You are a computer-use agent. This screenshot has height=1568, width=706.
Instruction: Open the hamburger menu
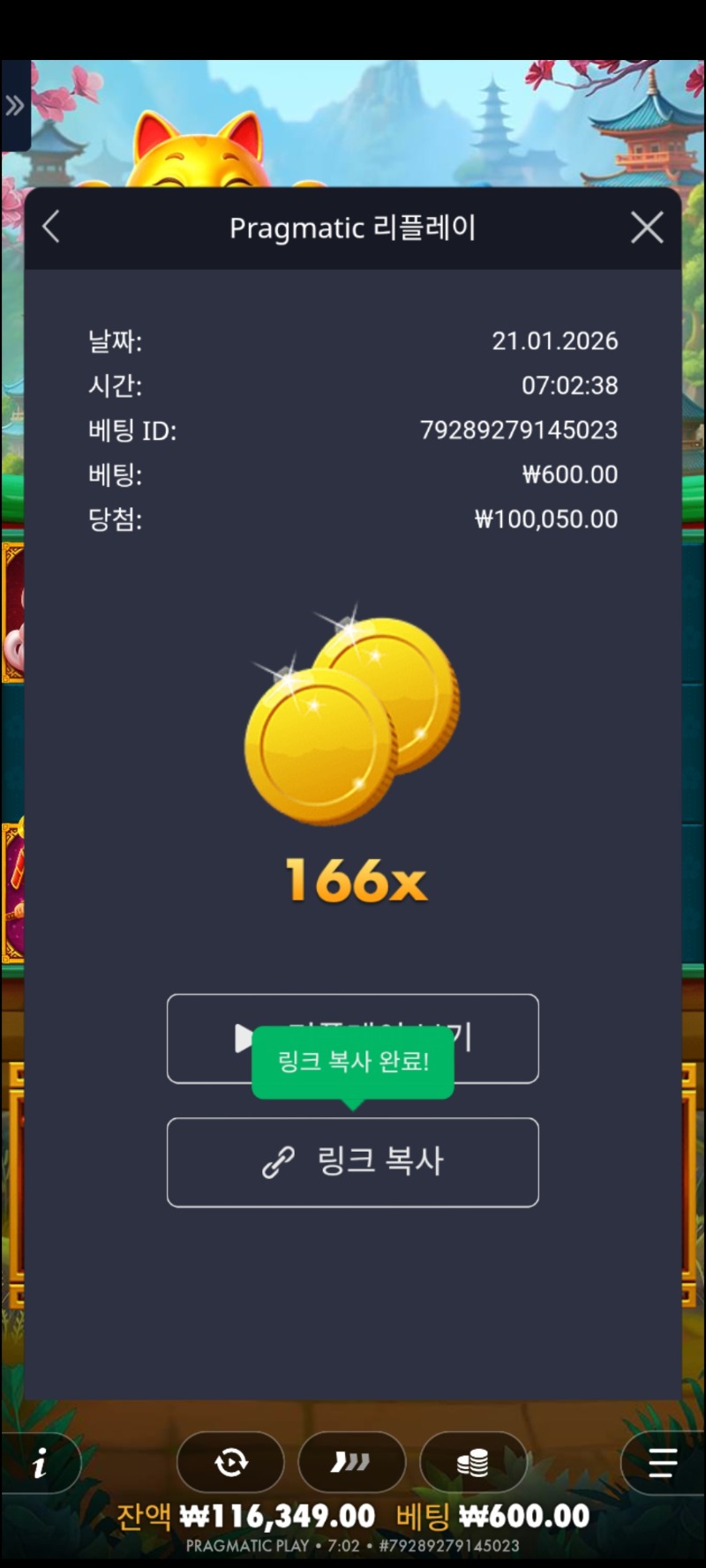coord(662,1463)
